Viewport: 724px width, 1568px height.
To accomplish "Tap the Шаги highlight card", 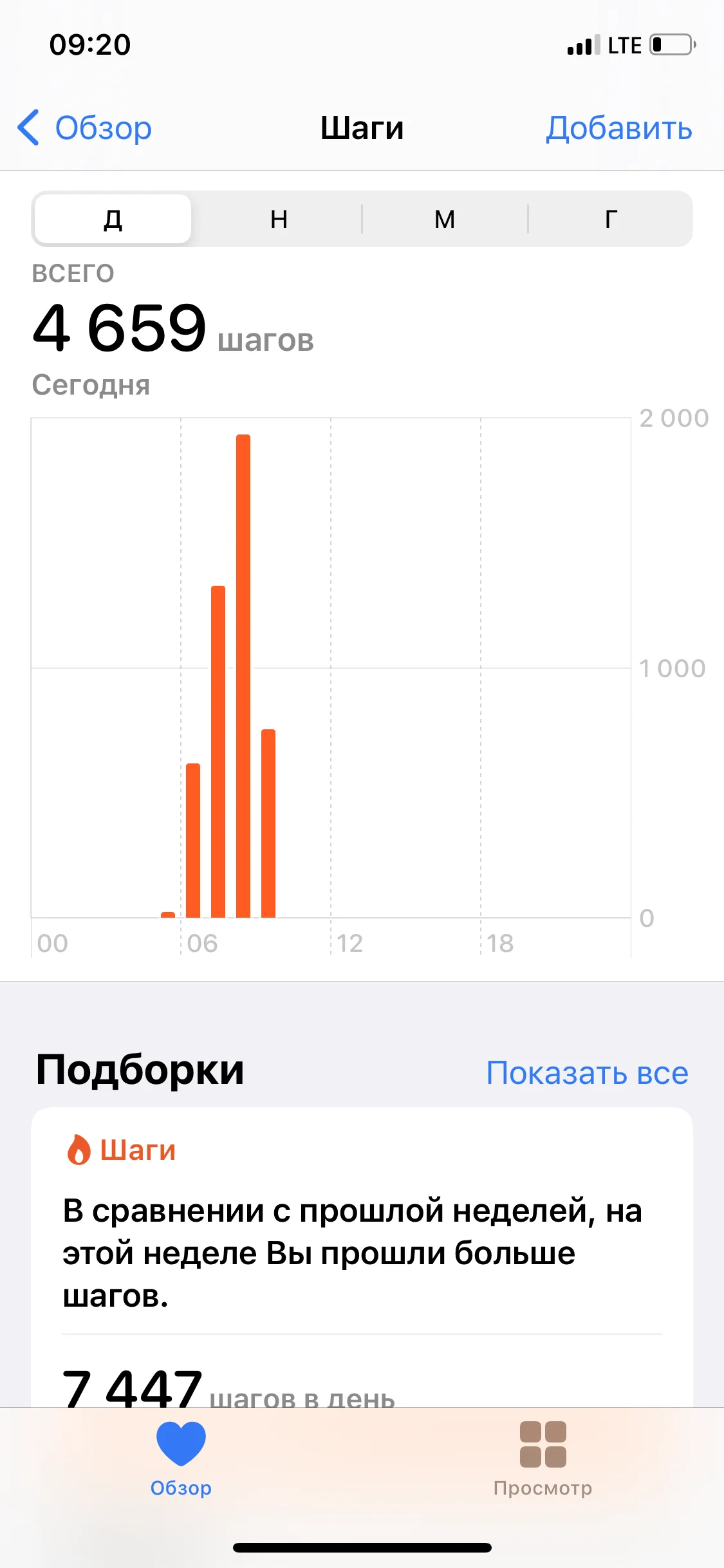I will pos(362,1255).
